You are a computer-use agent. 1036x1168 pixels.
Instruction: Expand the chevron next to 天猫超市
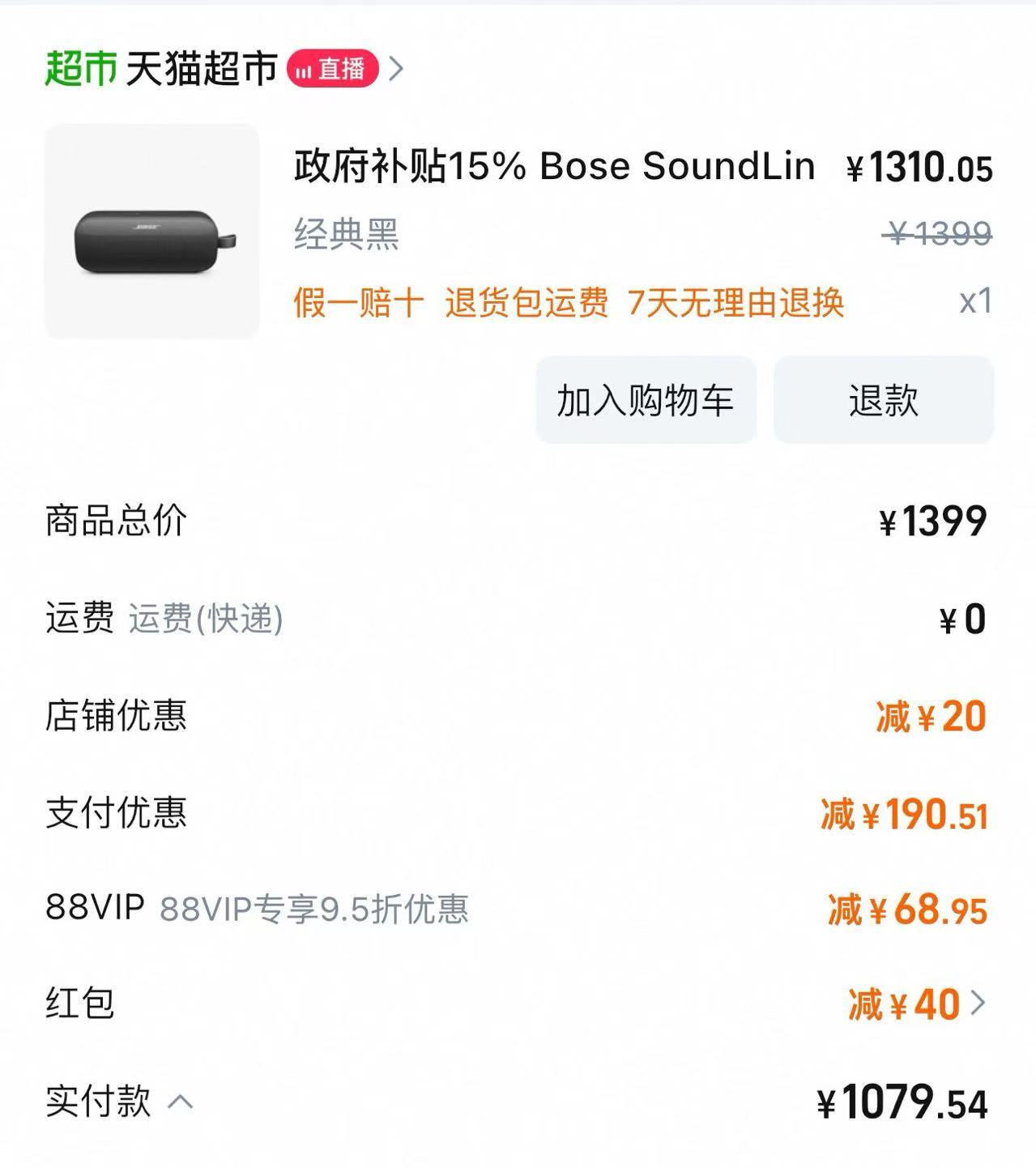396,70
